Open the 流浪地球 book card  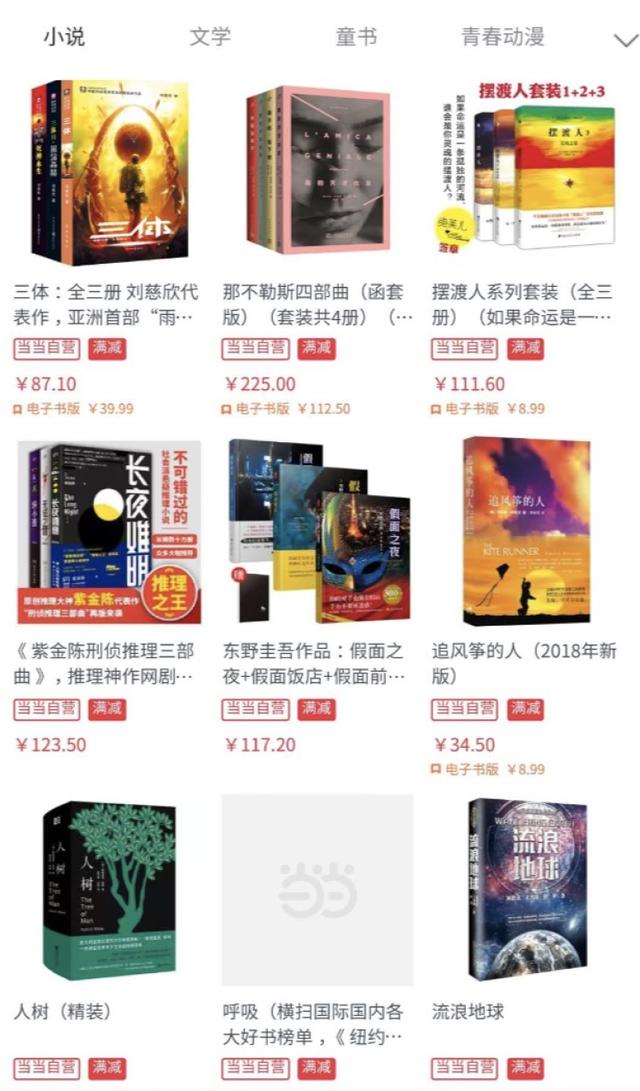526,890
